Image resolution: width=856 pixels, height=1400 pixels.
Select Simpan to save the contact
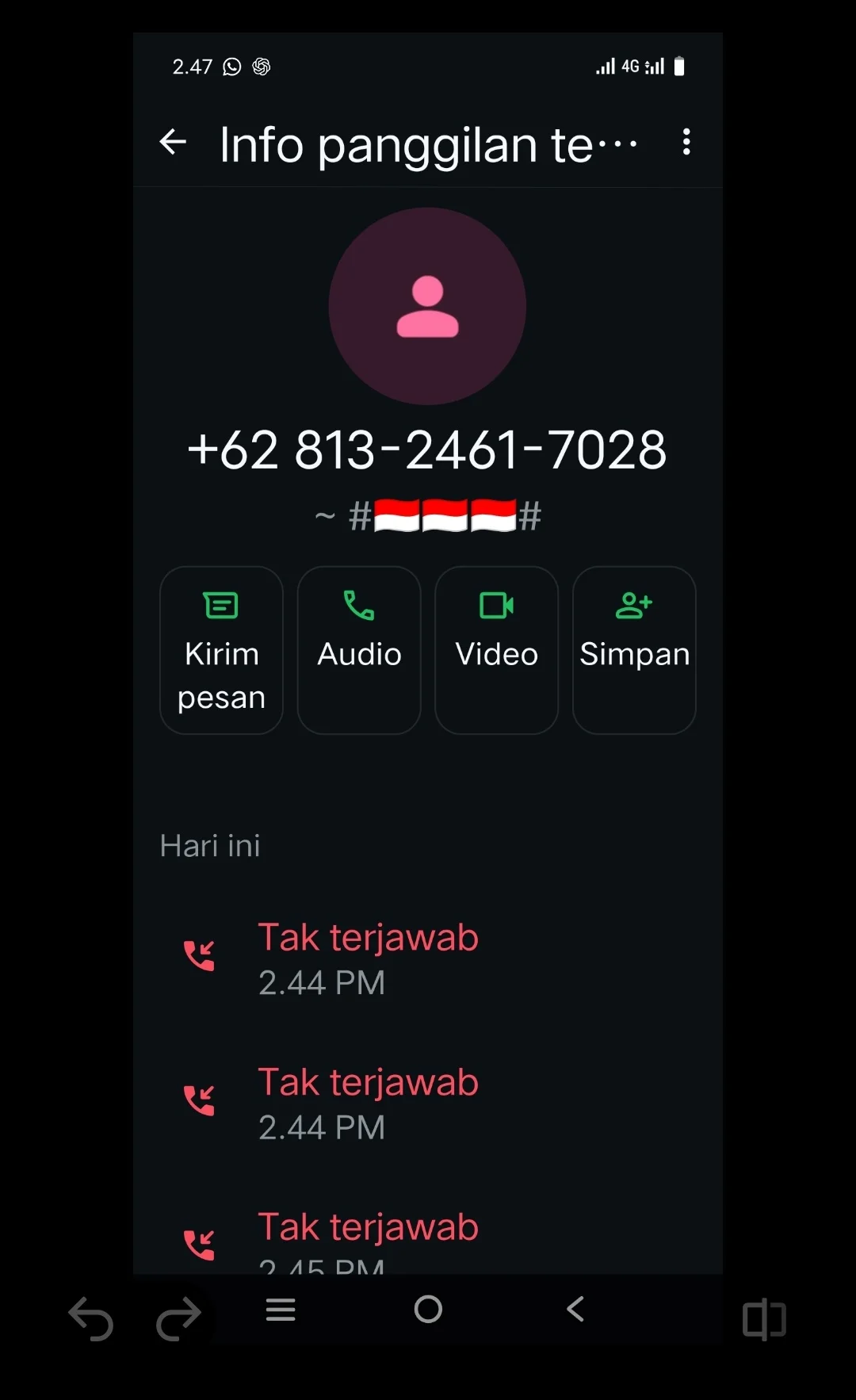[634, 650]
